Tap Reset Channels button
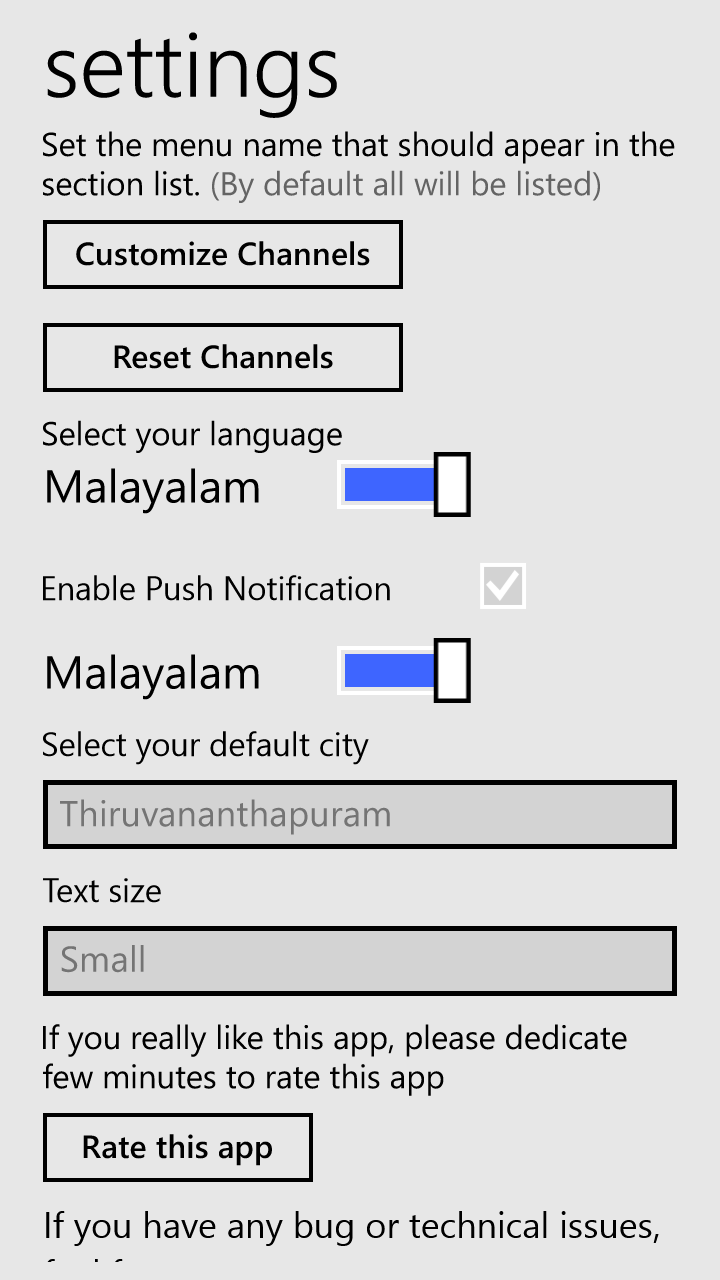720x1280 pixels. tap(222, 357)
